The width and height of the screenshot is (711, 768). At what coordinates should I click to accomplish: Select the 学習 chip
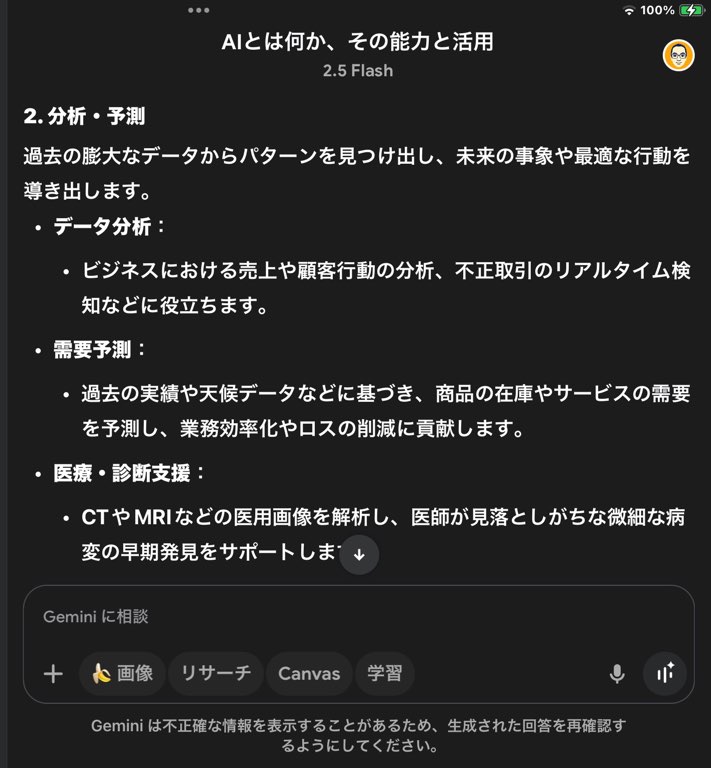385,674
